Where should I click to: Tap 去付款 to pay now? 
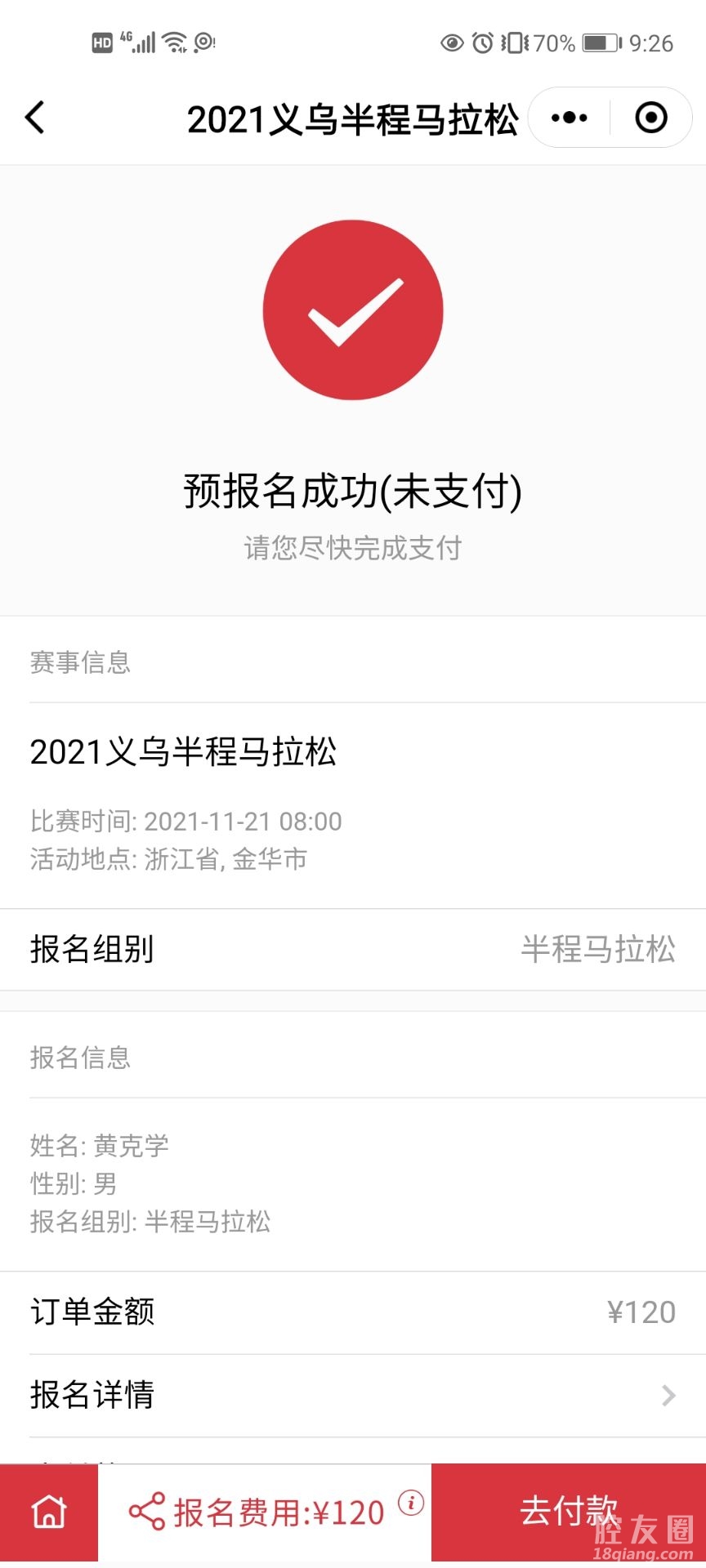569,1512
